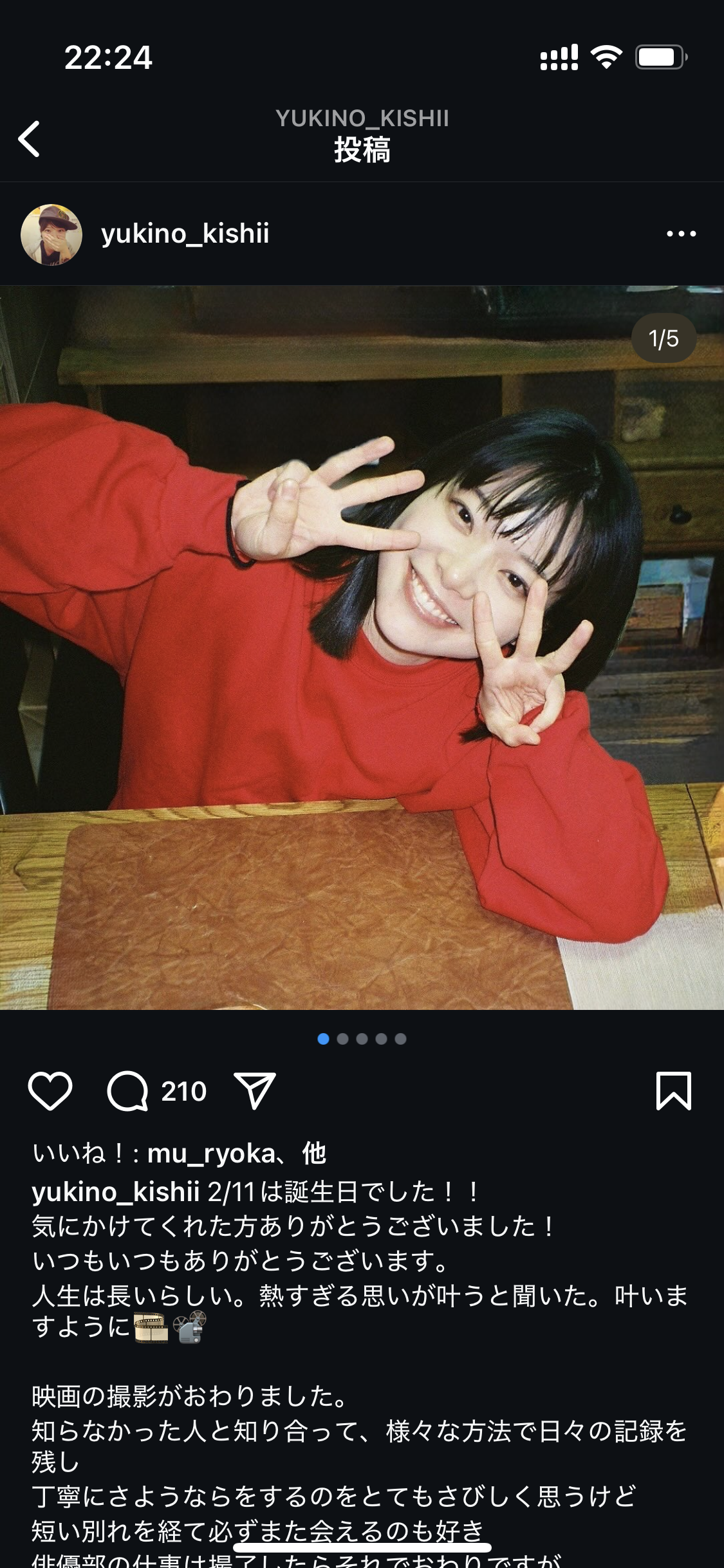Save the post with the bookmark icon
Screen dimensions: 724x1568
673,1091
